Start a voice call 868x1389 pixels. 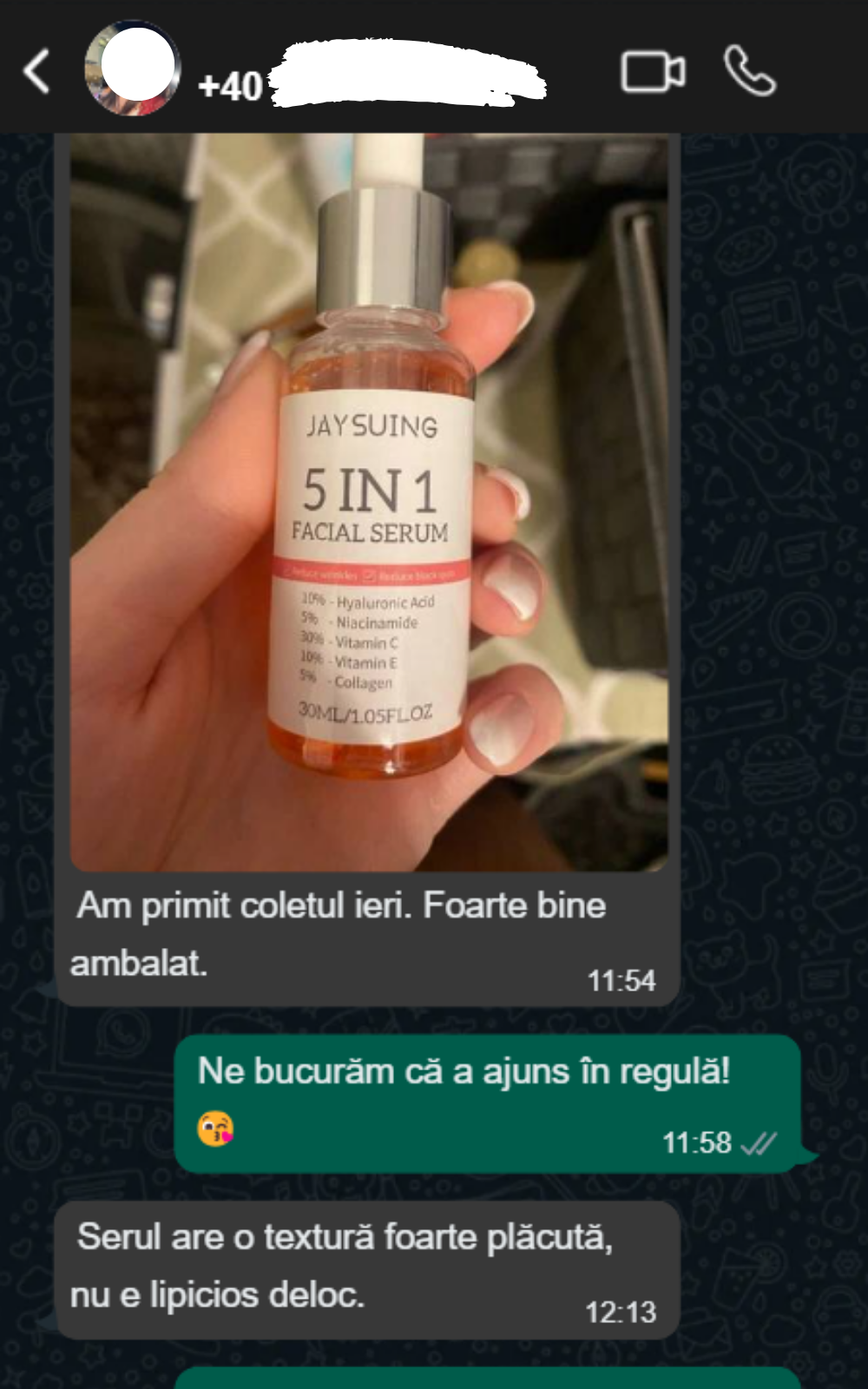(x=749, y=71)
